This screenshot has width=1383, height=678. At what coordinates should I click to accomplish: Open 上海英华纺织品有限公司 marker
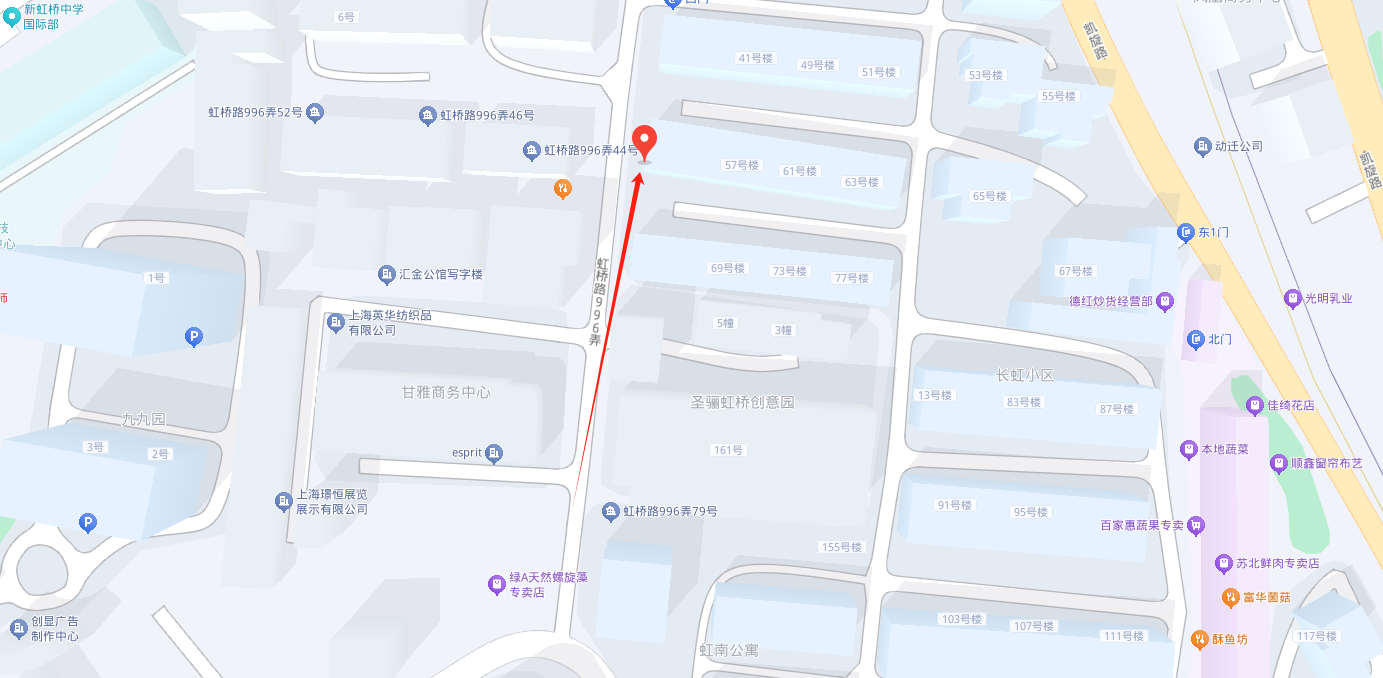coord(335,322)
